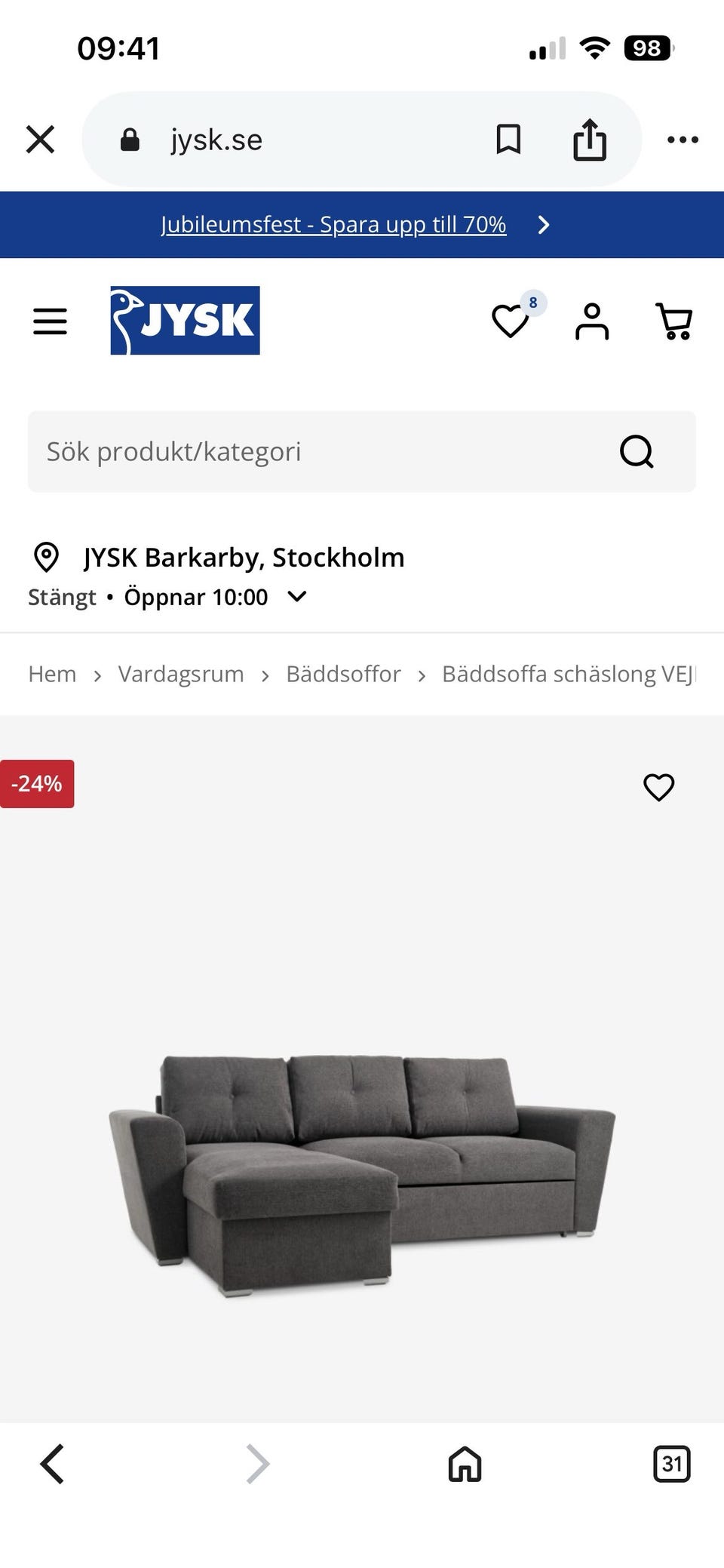This screenshot has width=724, height=1568.
Task: Follow the Jubileumsfest Spara upp till 70% link
Action: pyautogui.click(x=333, y=225)
